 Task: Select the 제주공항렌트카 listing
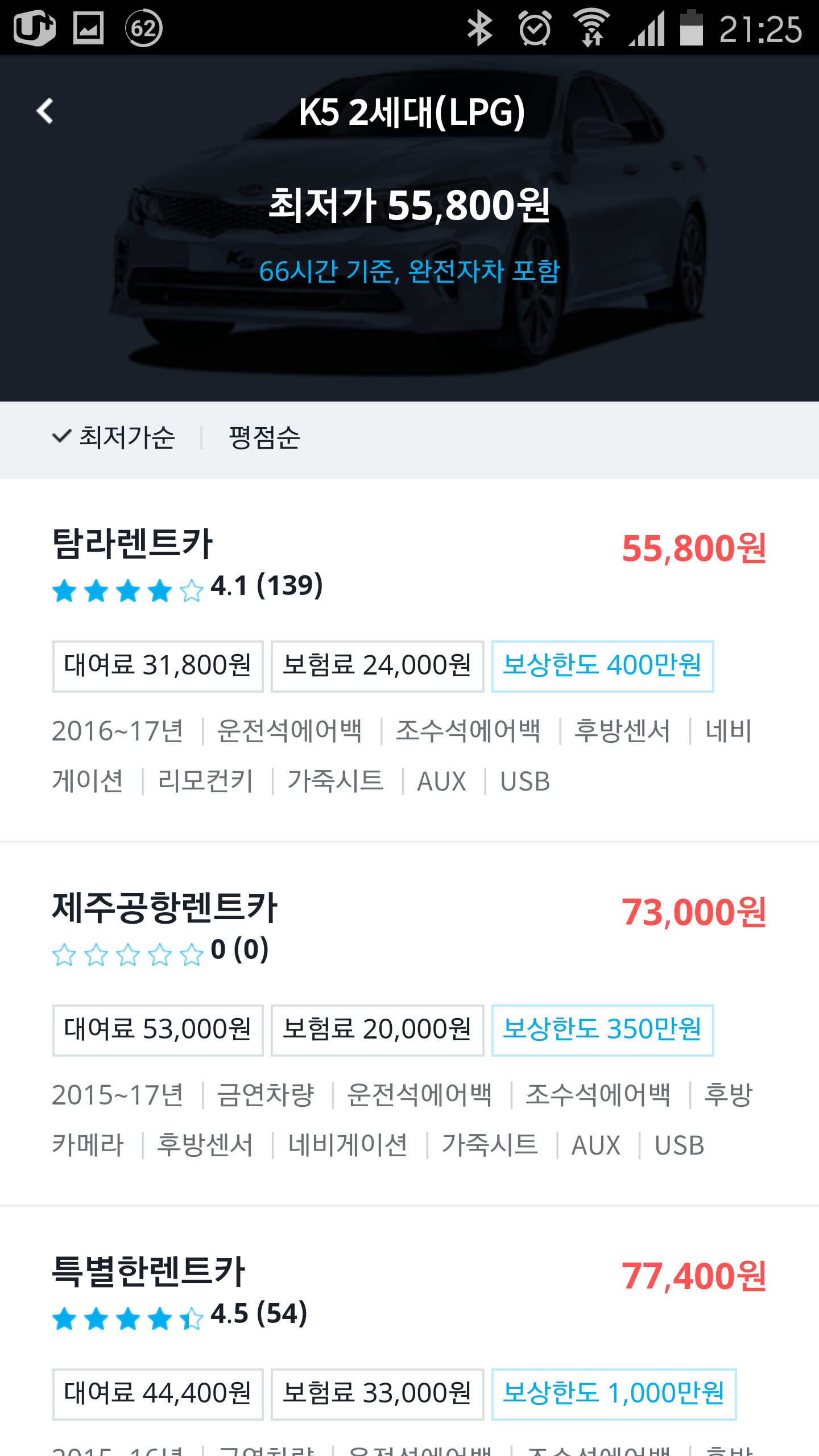[x=164, y=908]
